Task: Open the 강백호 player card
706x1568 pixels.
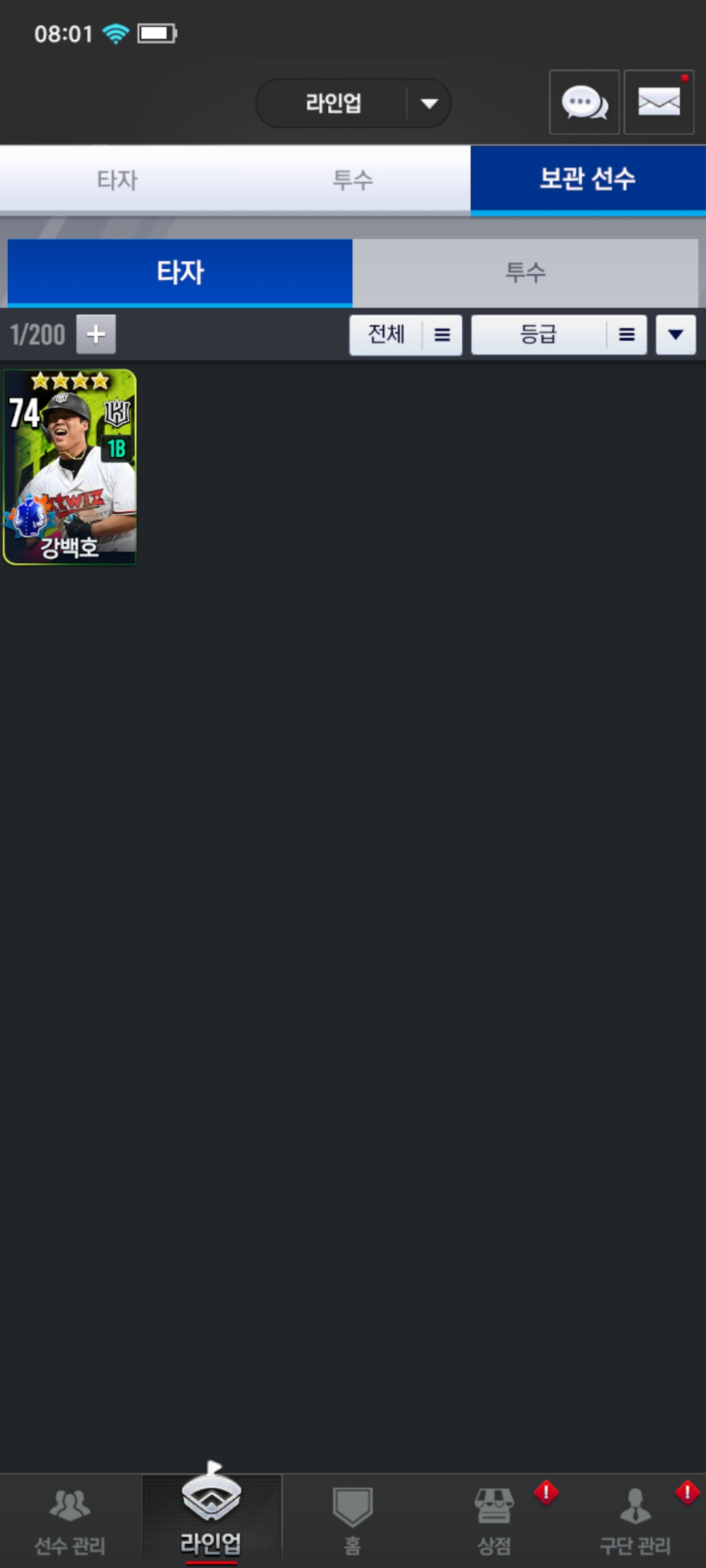Action: point(70,467)
